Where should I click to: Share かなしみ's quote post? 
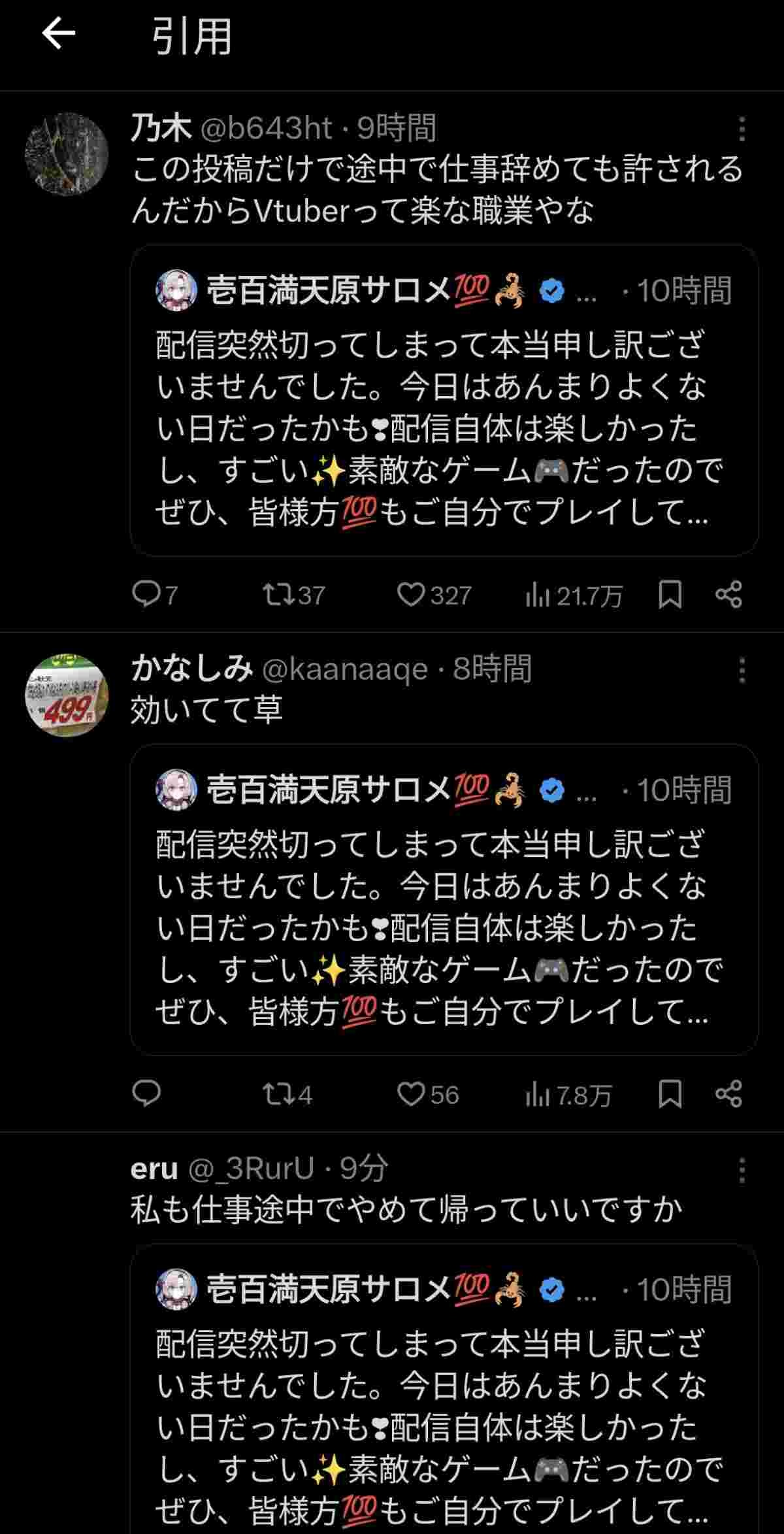click(728, 1093)
